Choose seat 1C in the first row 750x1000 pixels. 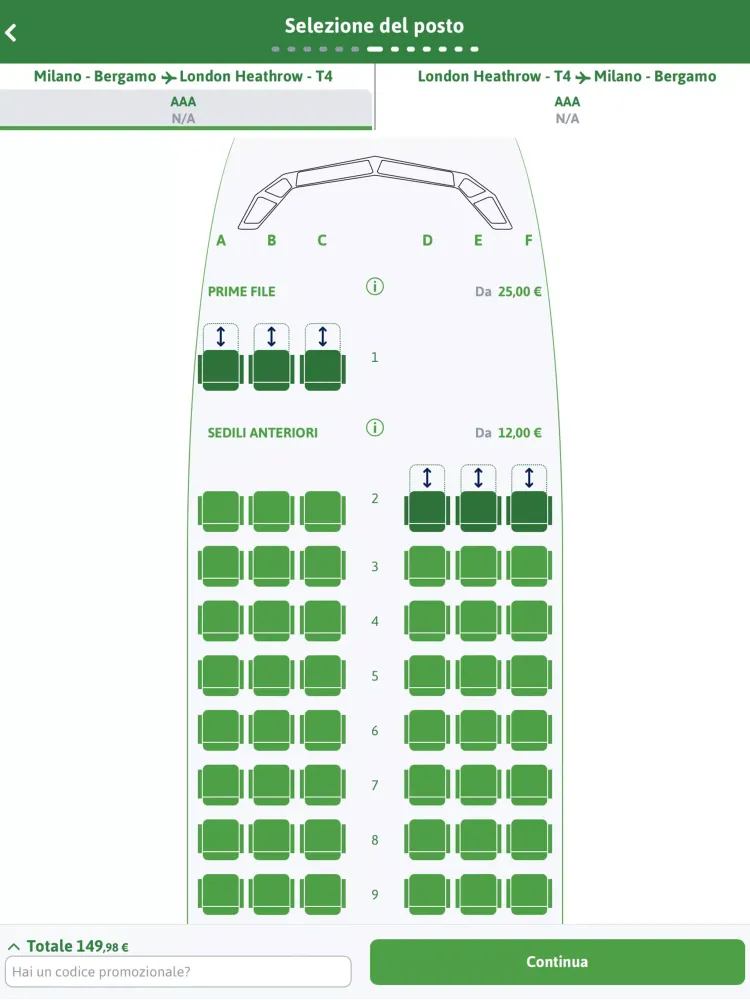pos(322,368)
